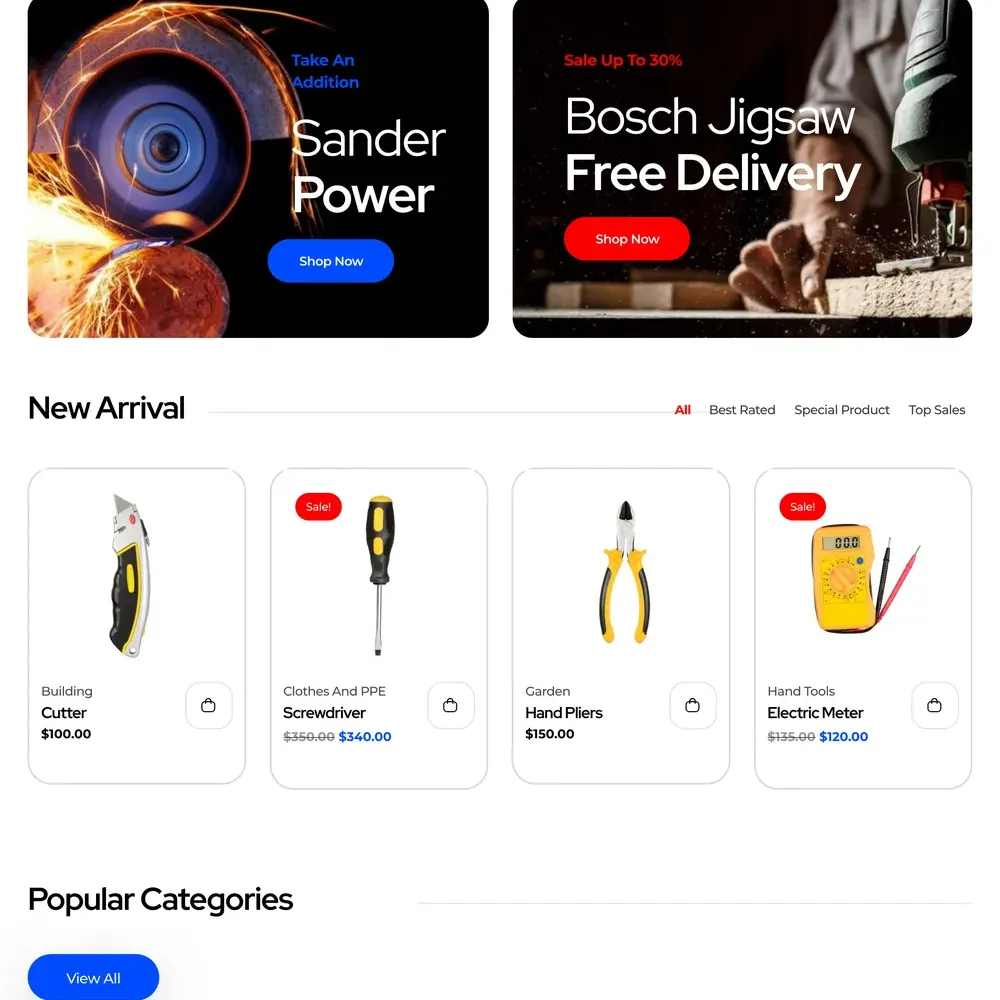The height and width of the screenshot is (1000, 1000).
Task: Add the Cutter to the cart
Action: point(208,706)
